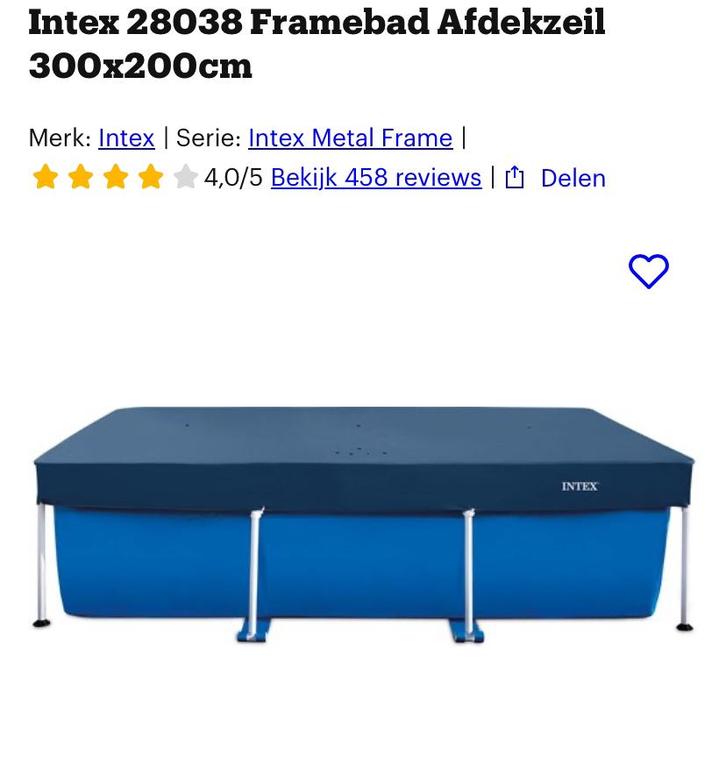Click the Merk label before Intex

point(58,138)
